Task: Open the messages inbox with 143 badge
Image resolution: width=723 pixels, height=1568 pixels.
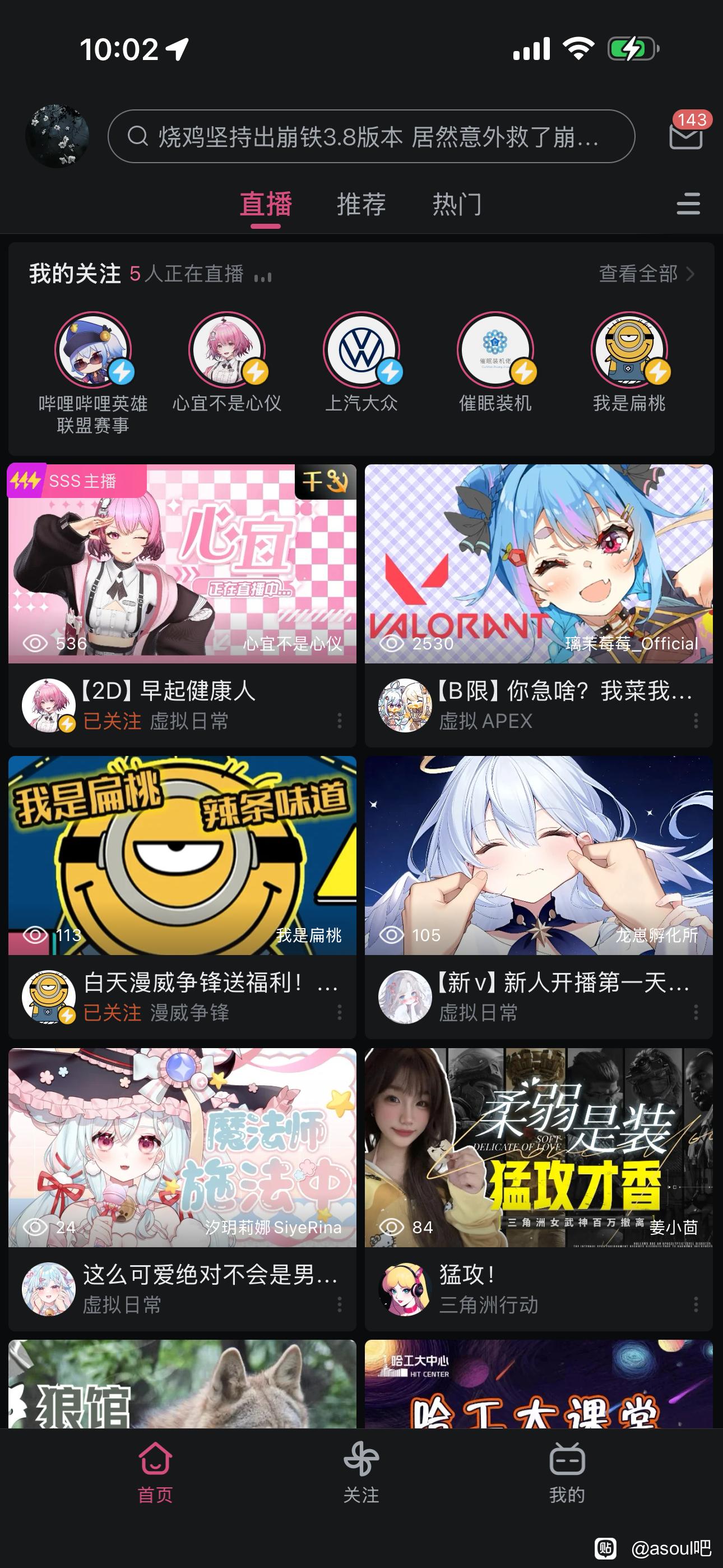Action: (687, 135)
